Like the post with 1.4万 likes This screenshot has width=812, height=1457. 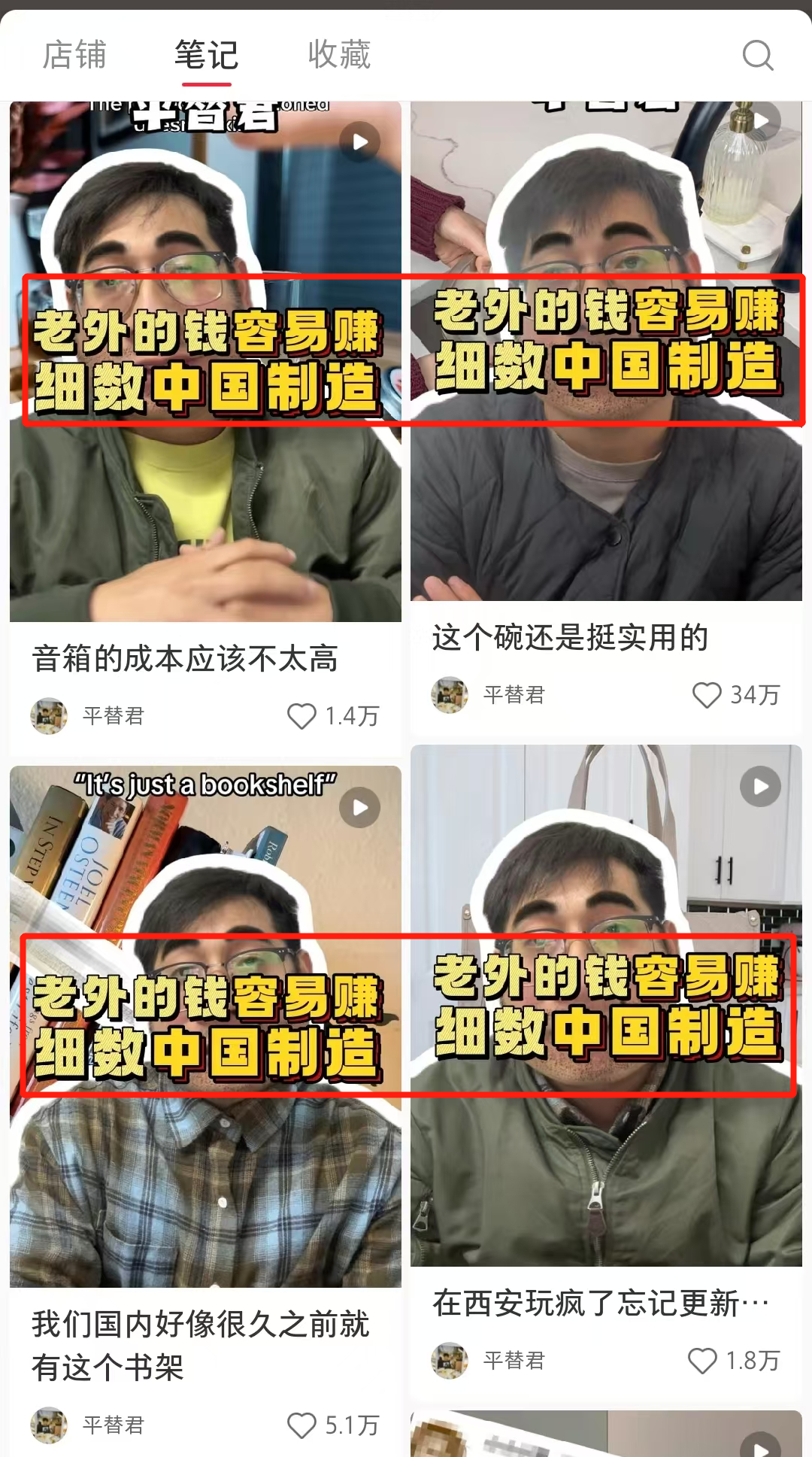(301, 717)
